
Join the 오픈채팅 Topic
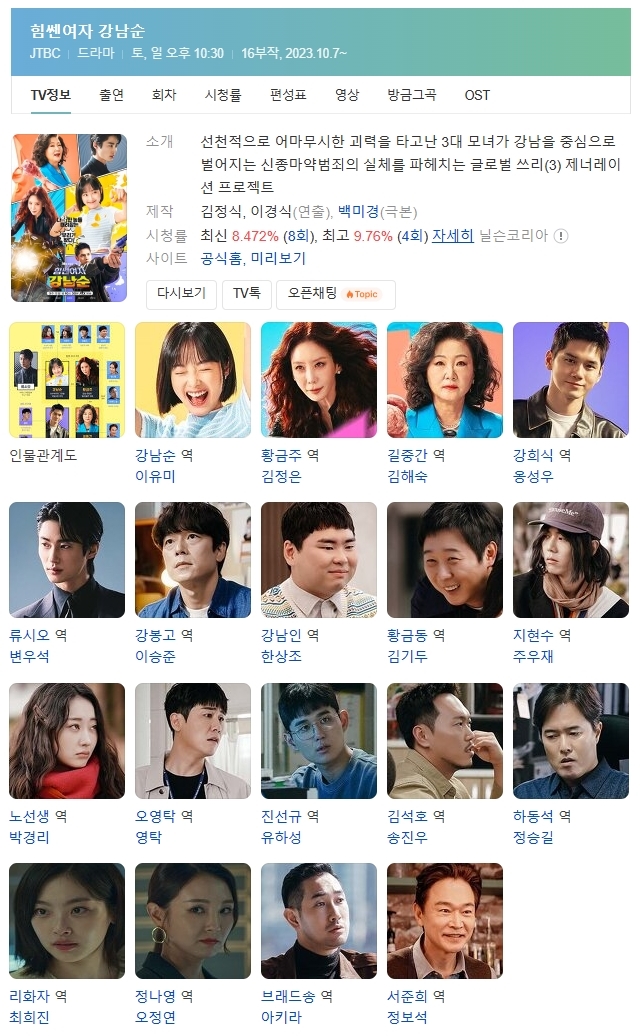point(335,294)
